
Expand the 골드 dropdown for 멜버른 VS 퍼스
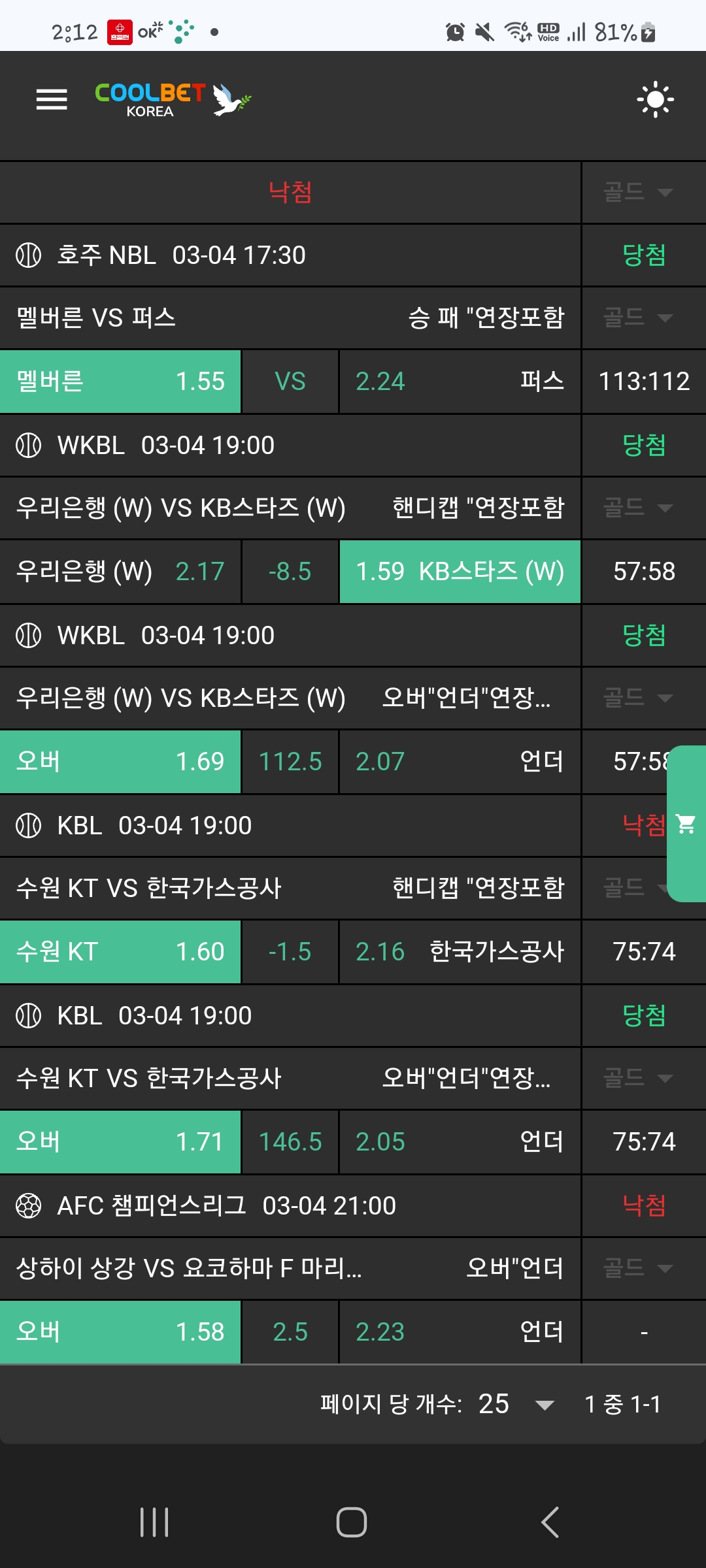(x=638, y=318)
